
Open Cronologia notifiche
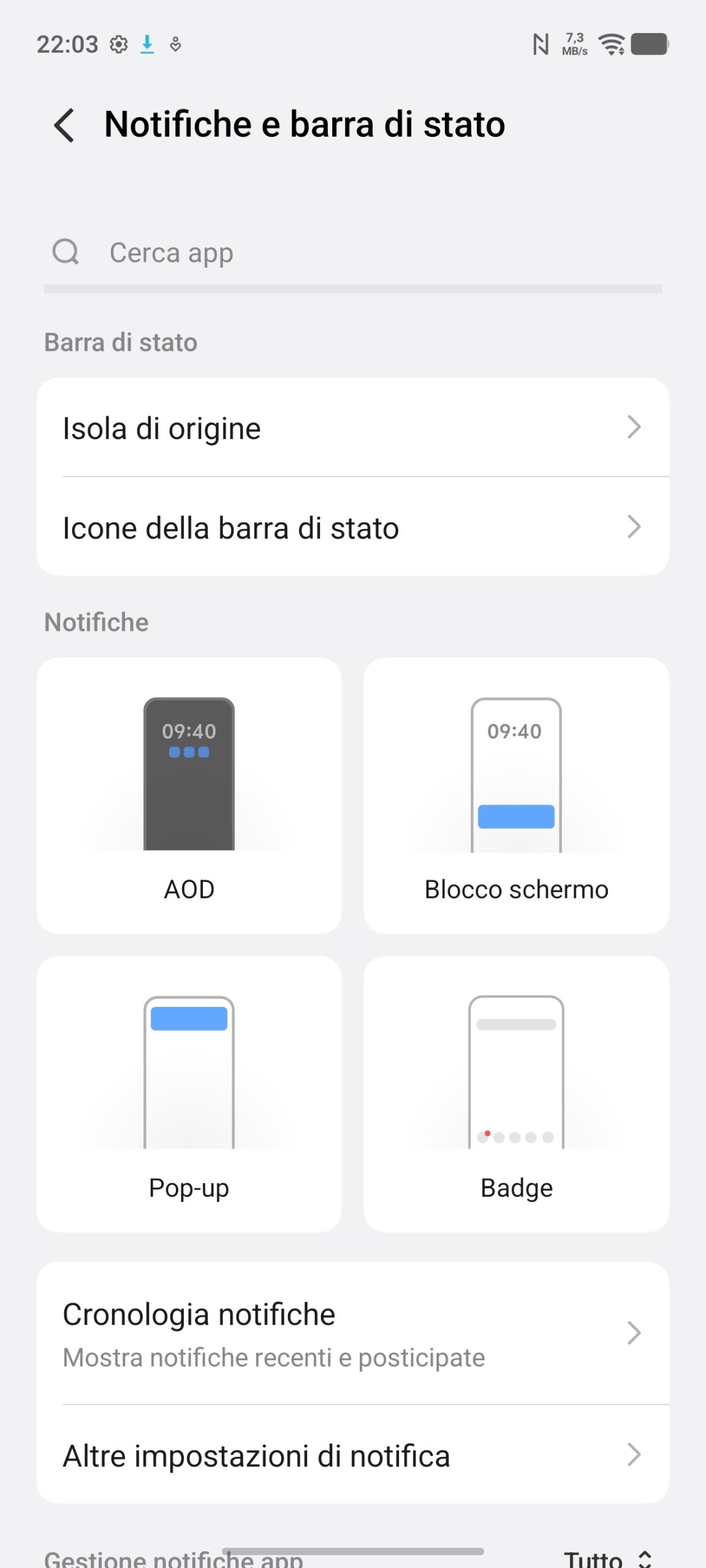click(x=353, y=1334)
